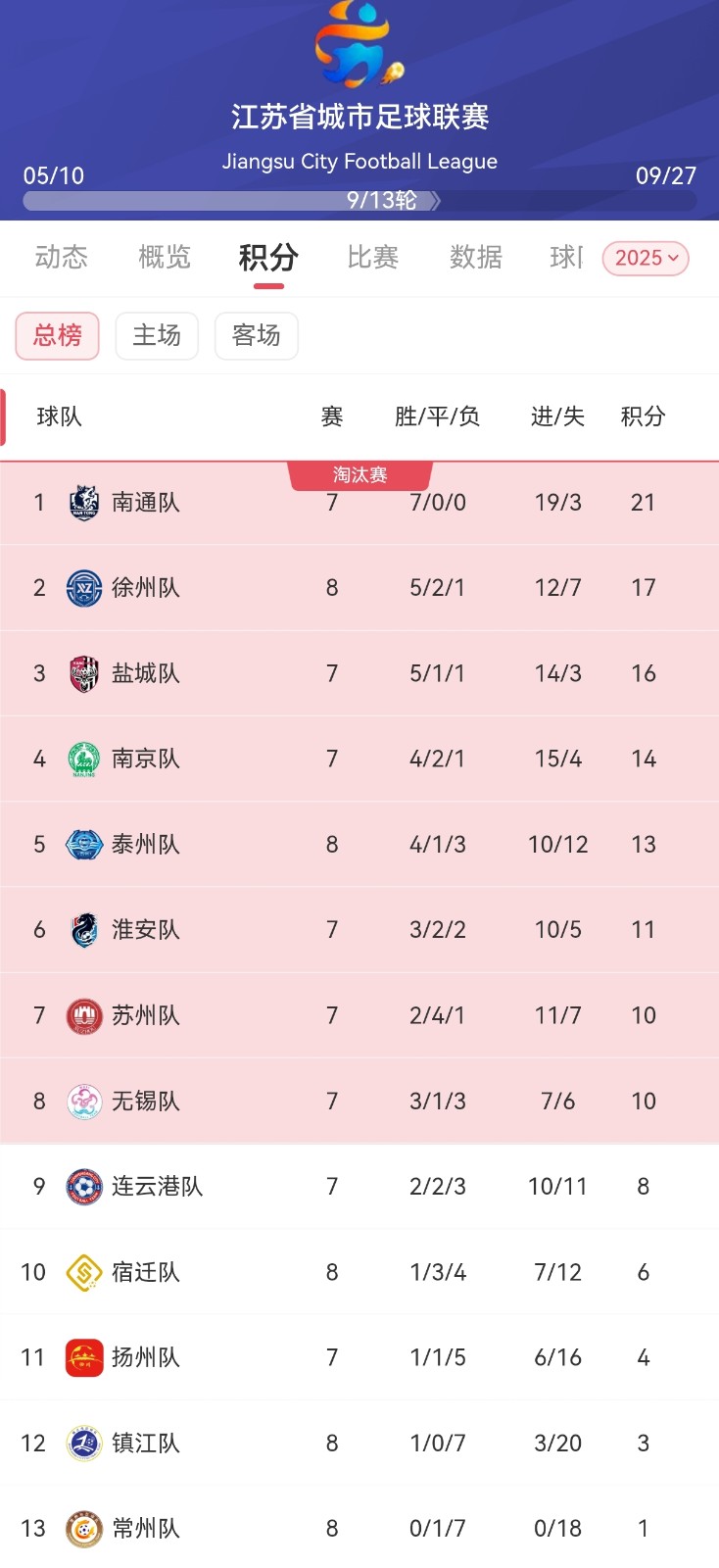
Task: View 苏州队 team page
Action: 145,1015
